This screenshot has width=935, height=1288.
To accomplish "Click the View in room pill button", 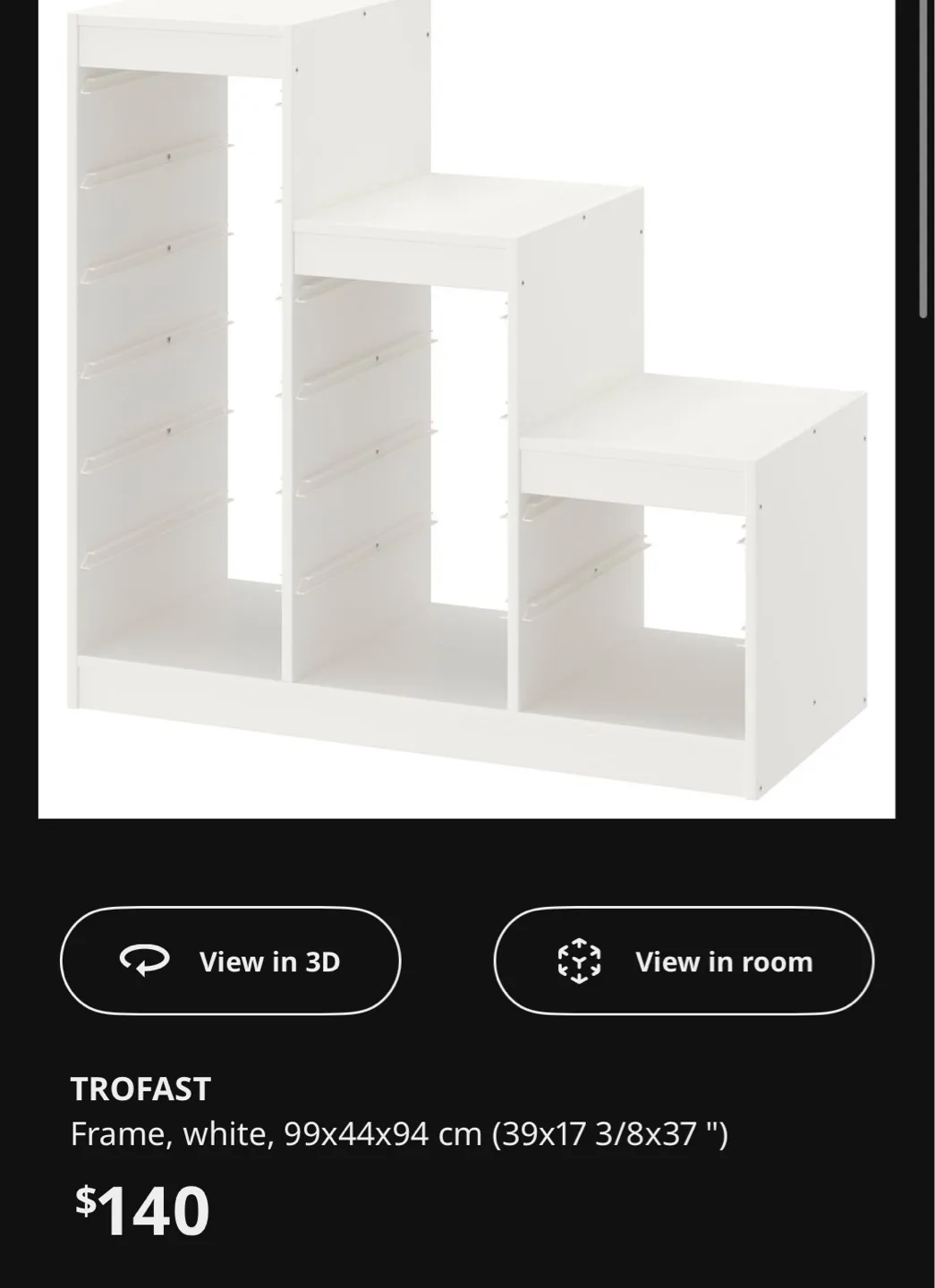I will pyautogui.click(x=683, y=962).
